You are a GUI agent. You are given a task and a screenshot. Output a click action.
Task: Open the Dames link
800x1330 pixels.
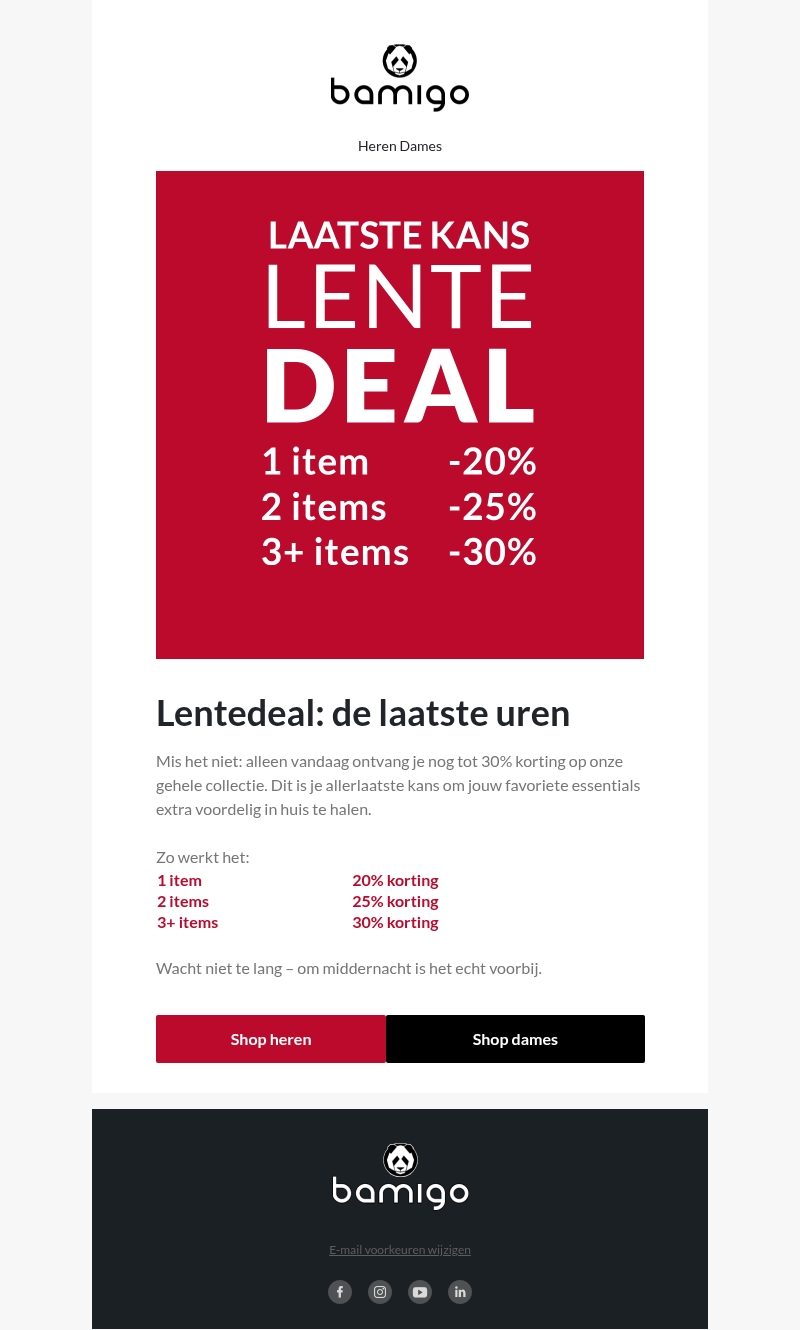coord(422,146)
